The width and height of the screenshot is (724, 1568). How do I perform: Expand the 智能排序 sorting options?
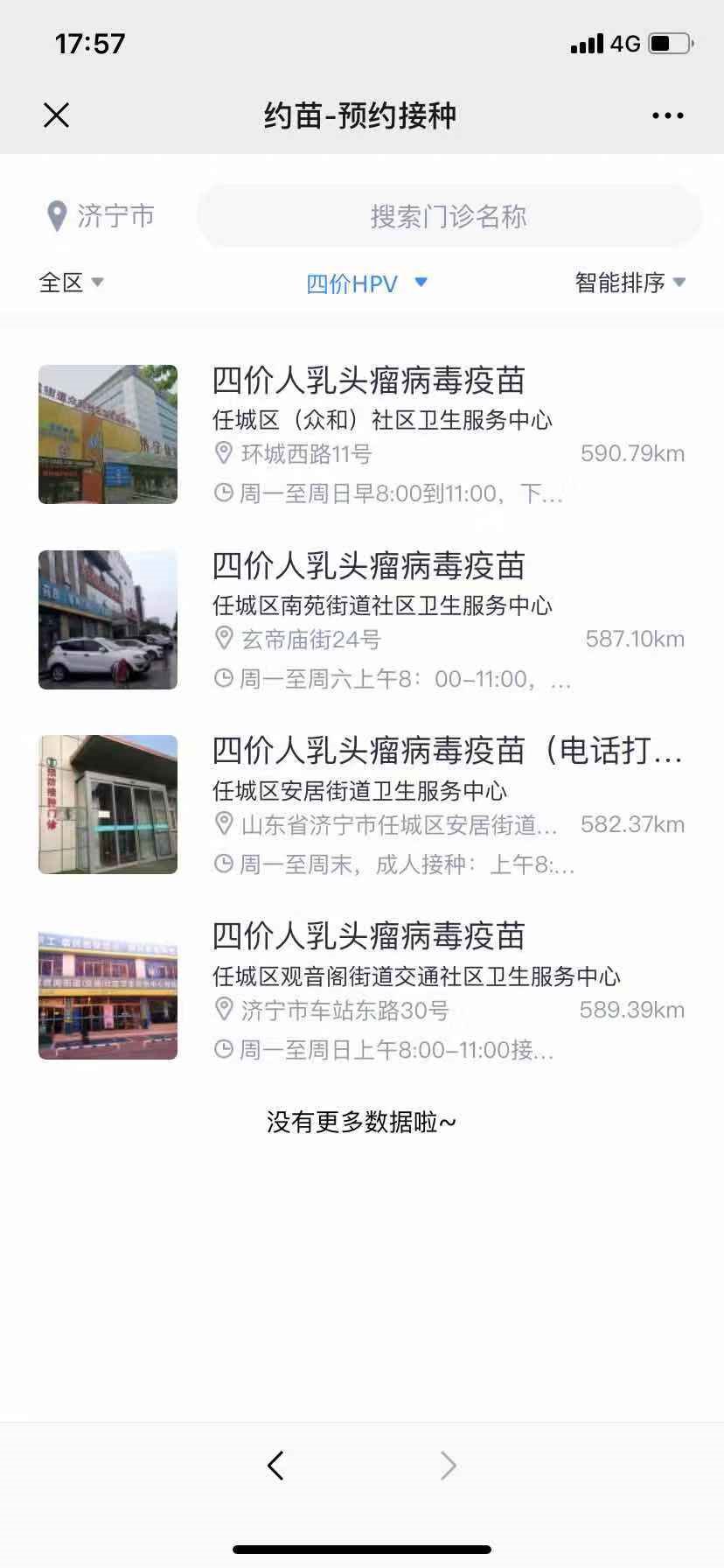(x=630, y=283)
